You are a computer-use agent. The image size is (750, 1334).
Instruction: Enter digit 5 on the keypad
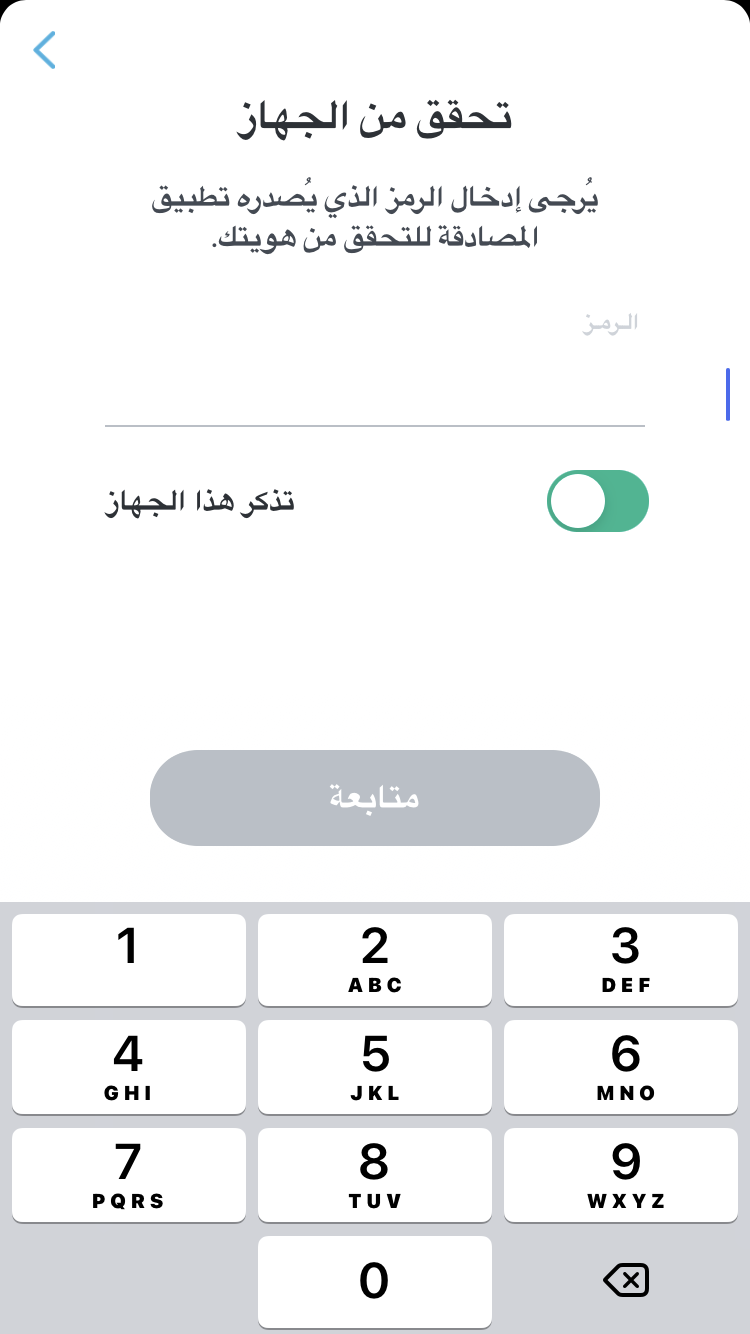coord(375,1067)
